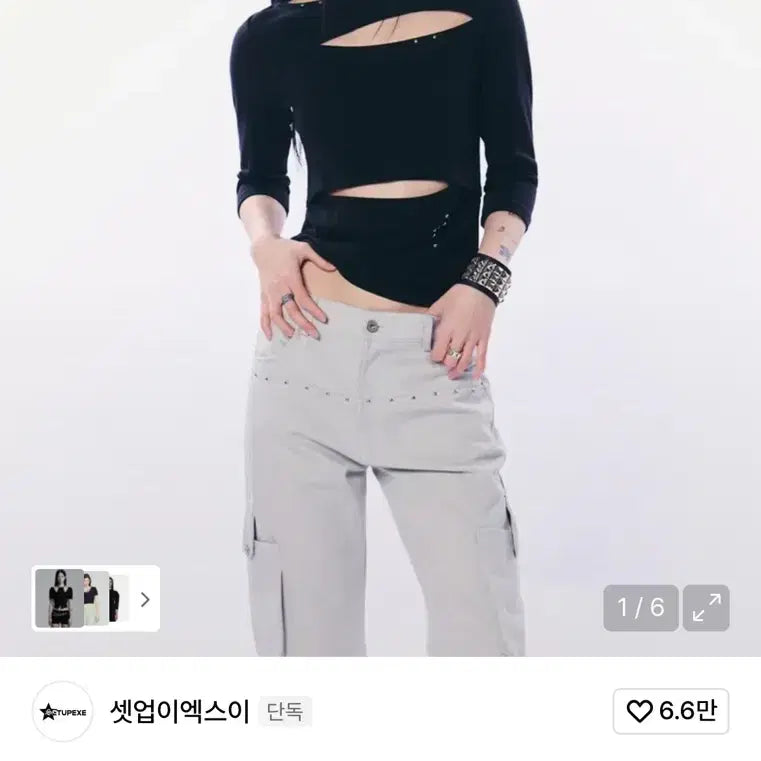Tap the arrow next to the thumbnails
Viewport: 761px width, 761px height.
coord(145,599)
